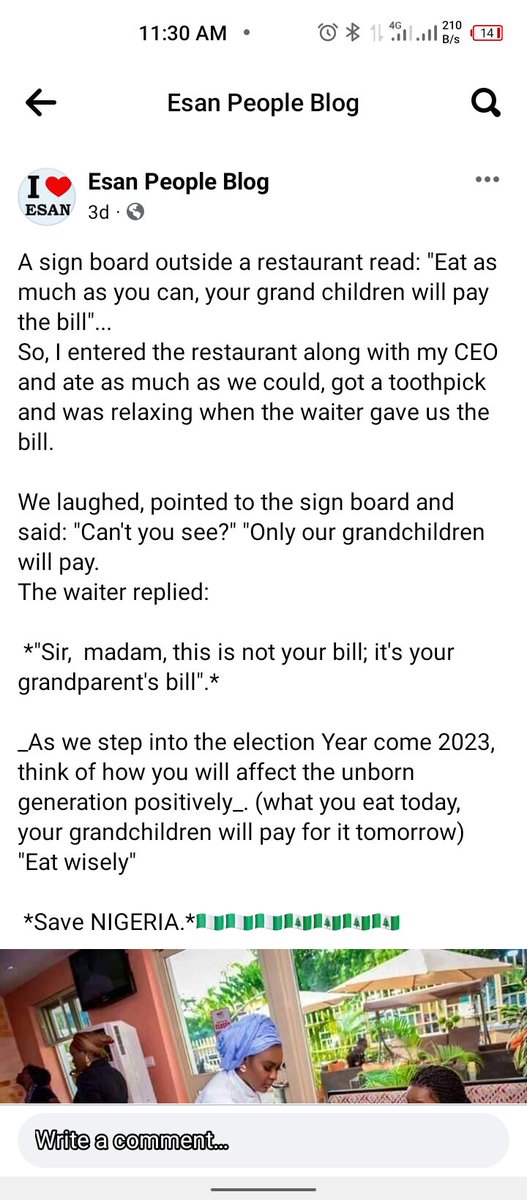Open the post's three-dot options menu
527x1200 pixels.
487,180
